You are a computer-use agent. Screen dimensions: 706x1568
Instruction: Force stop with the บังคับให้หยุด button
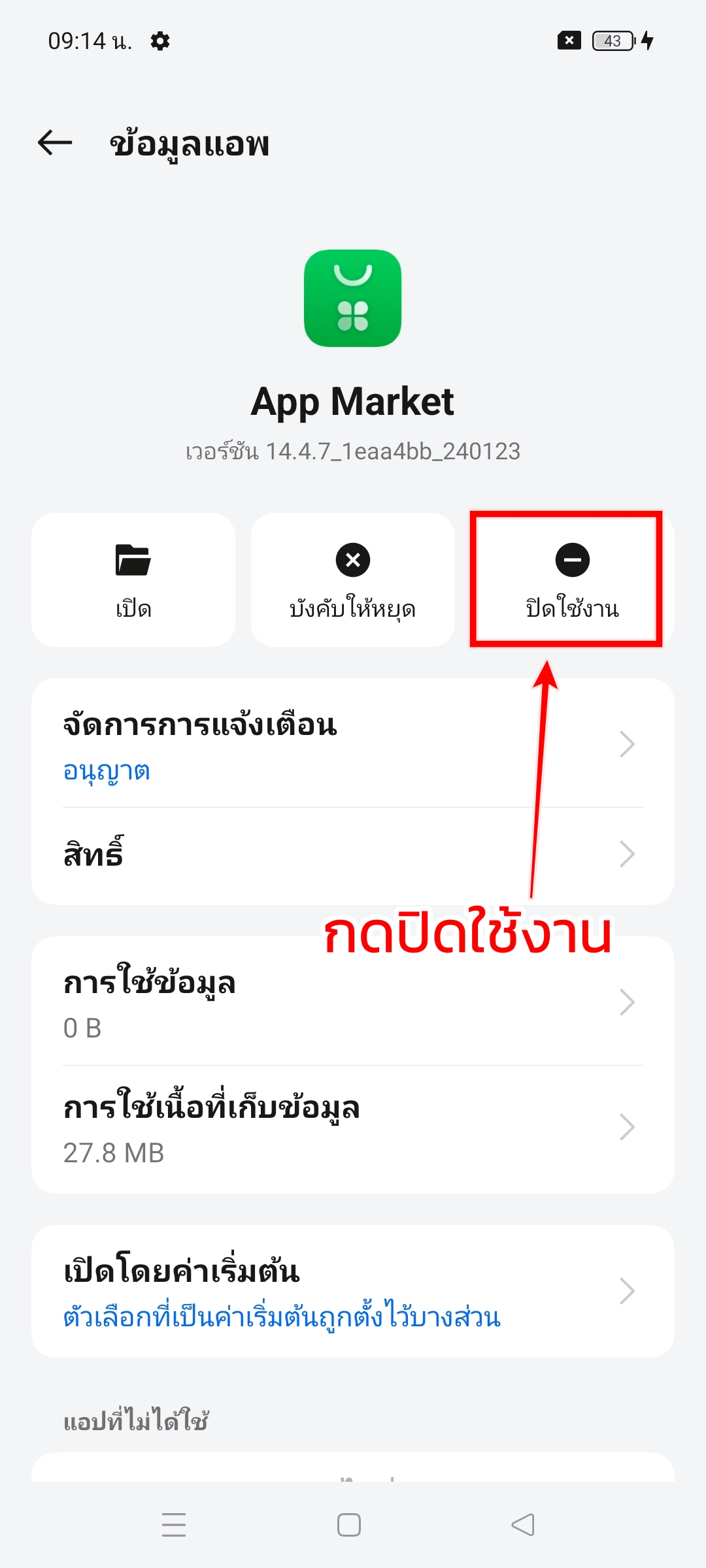coord(353,580)
